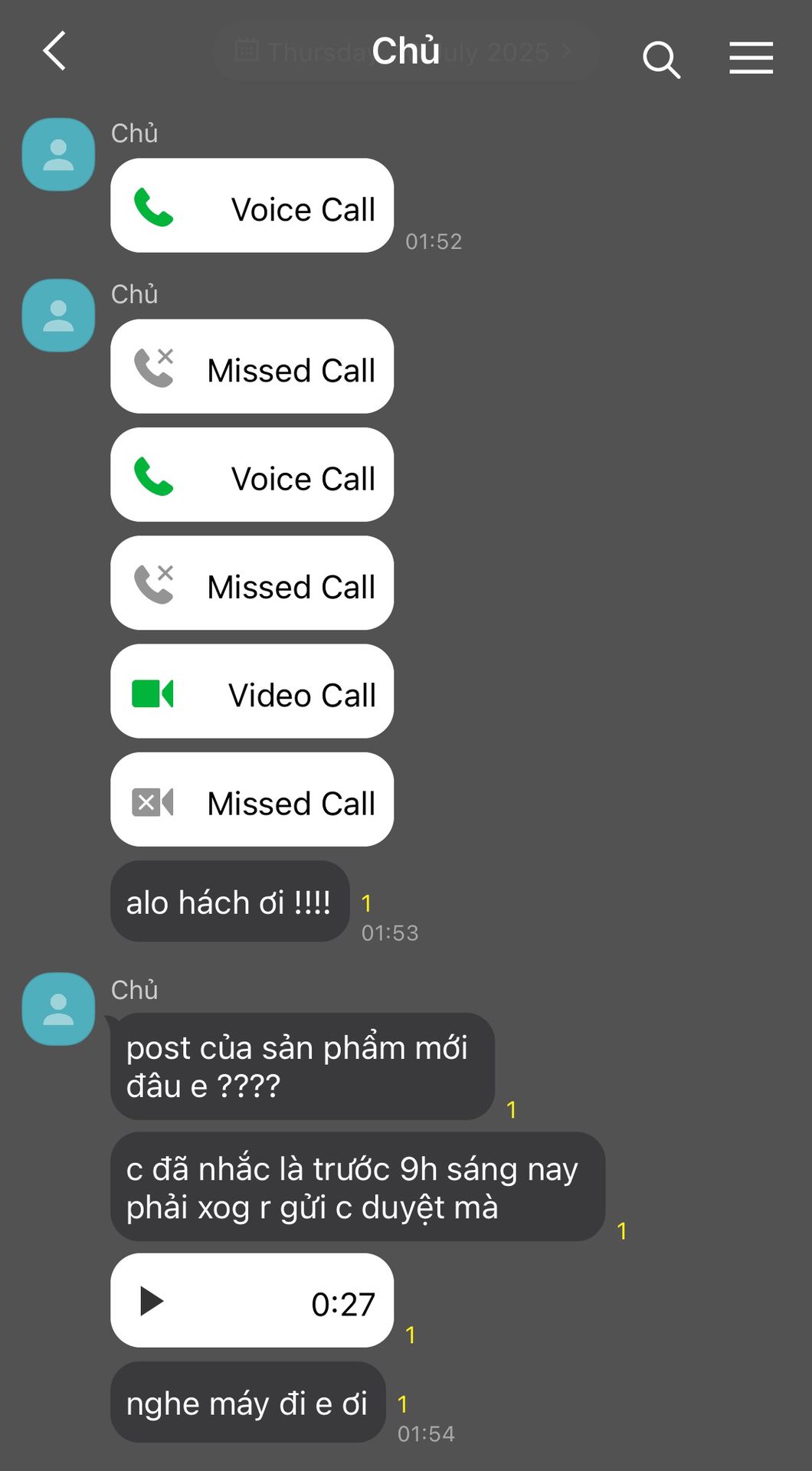Tap the Voice Call bubble sent at 01:52
The image size is (812, 1471).
tap(252, 205)
